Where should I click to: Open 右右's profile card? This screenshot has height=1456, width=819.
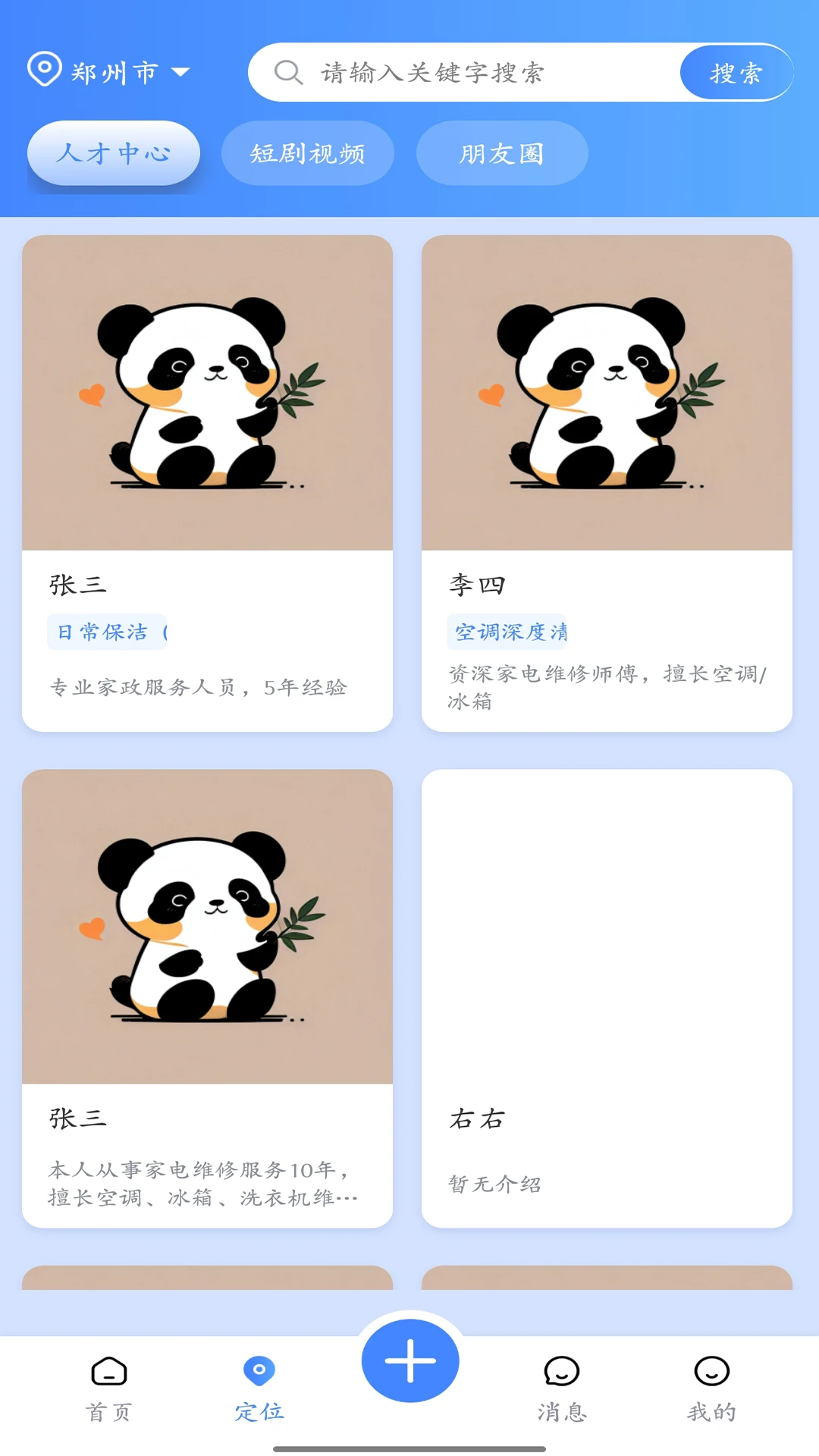(607, 998)
